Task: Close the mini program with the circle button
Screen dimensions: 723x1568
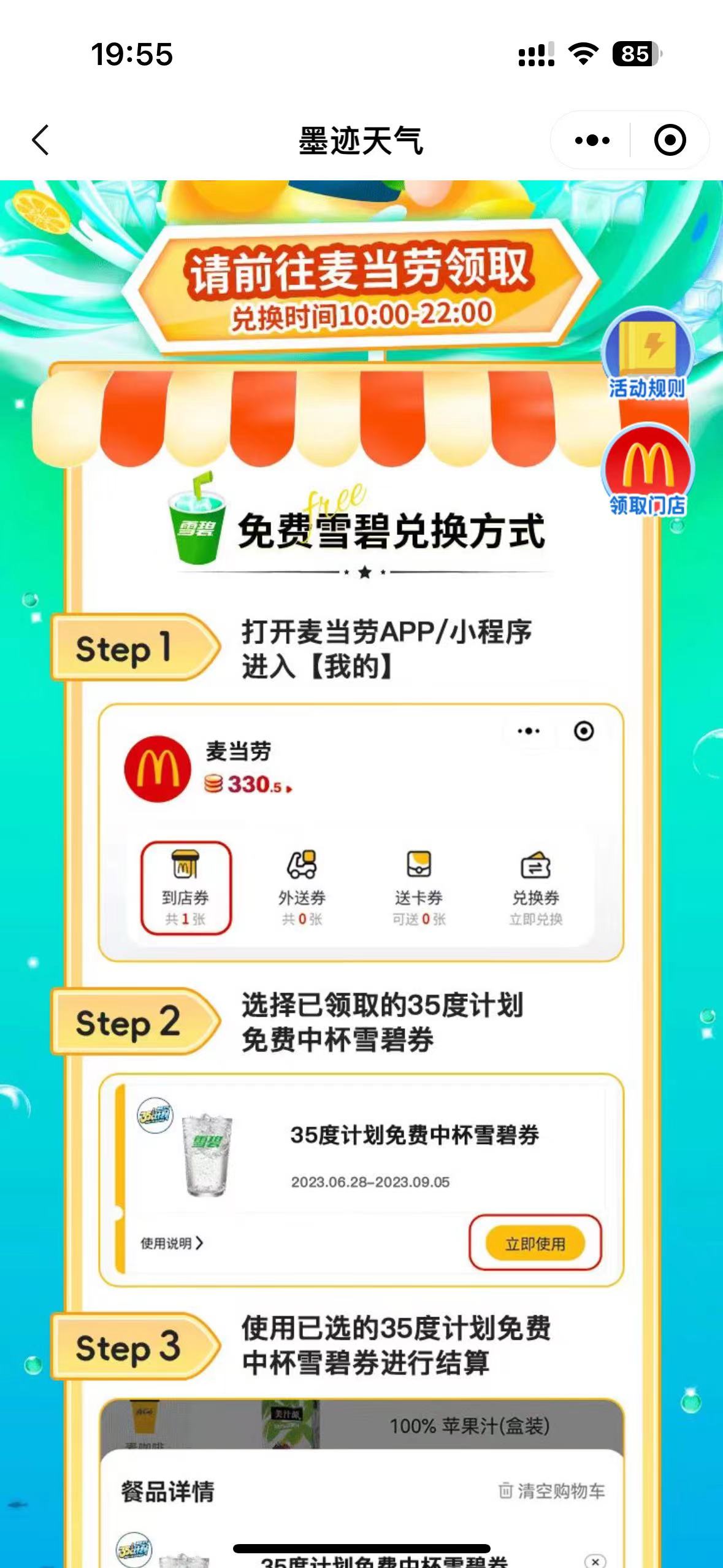Action: click(x=670, y=140)
